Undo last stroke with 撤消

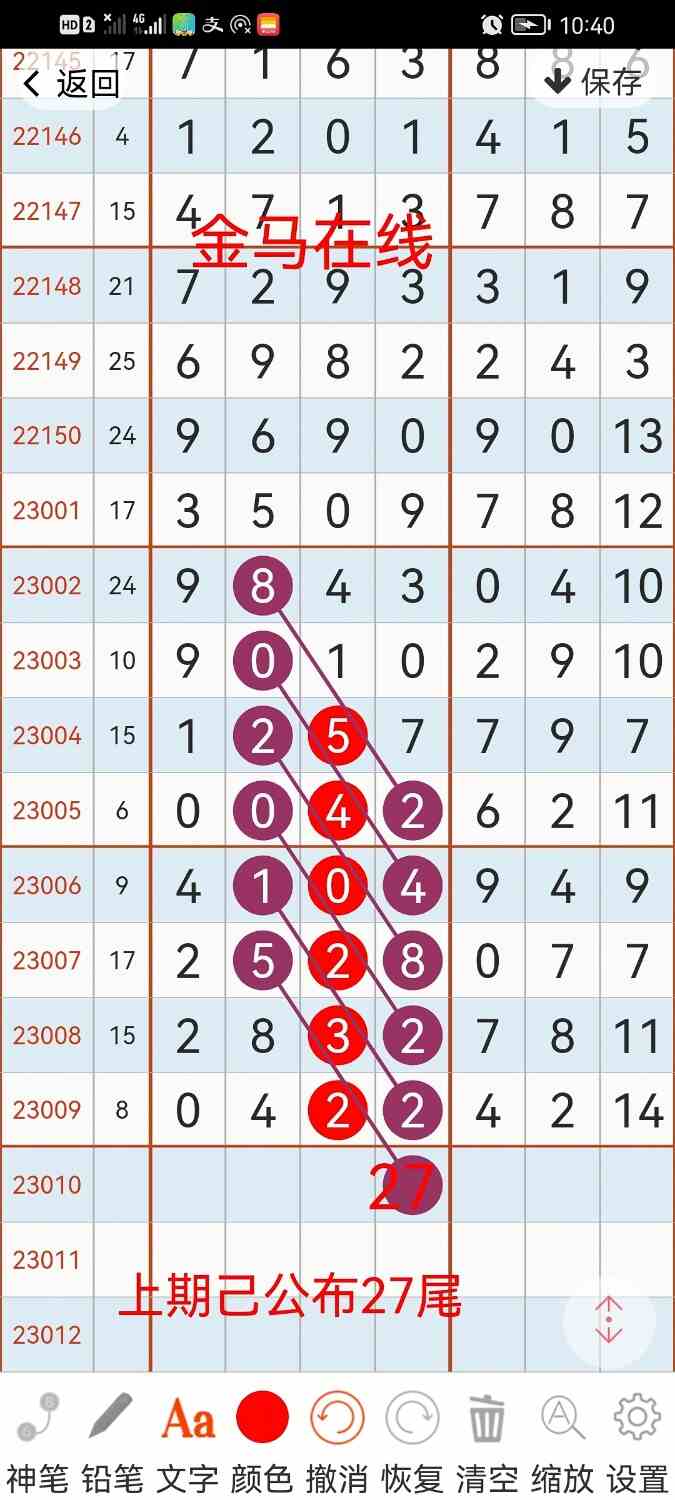point(337,1440)
